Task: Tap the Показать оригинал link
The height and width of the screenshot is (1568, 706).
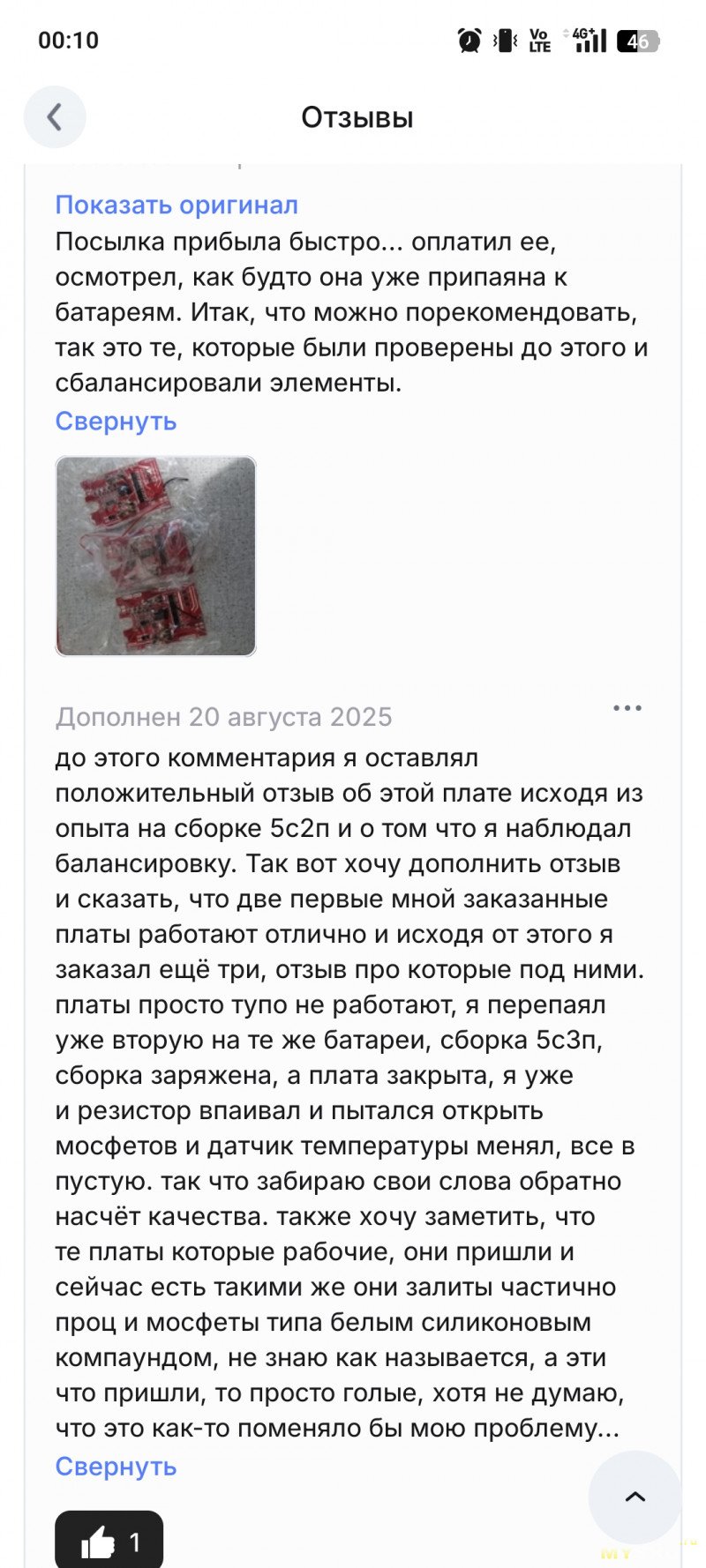Action: tap(176, 205)
